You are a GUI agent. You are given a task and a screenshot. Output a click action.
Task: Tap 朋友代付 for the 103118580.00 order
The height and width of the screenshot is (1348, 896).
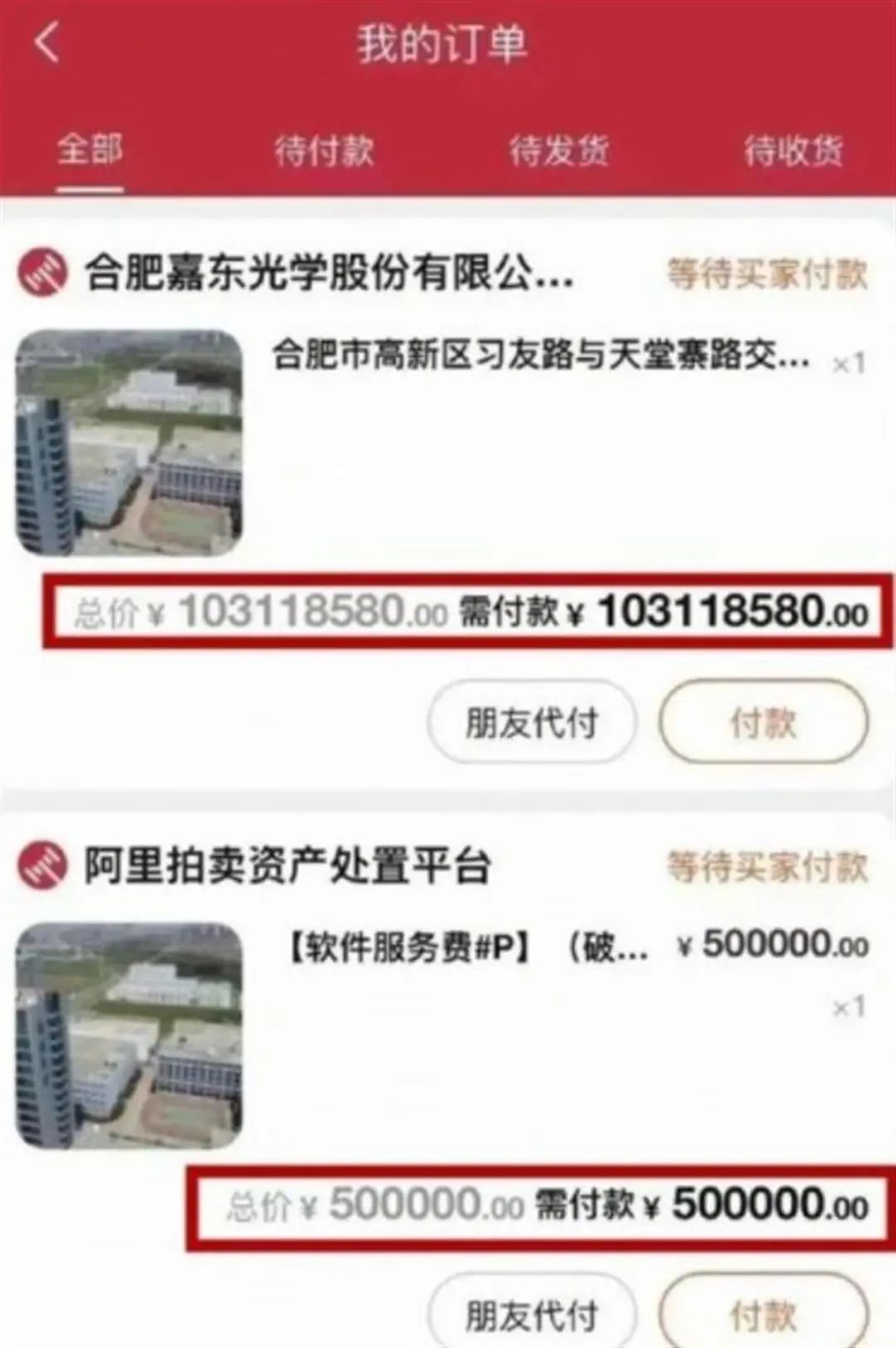(531, 723)
